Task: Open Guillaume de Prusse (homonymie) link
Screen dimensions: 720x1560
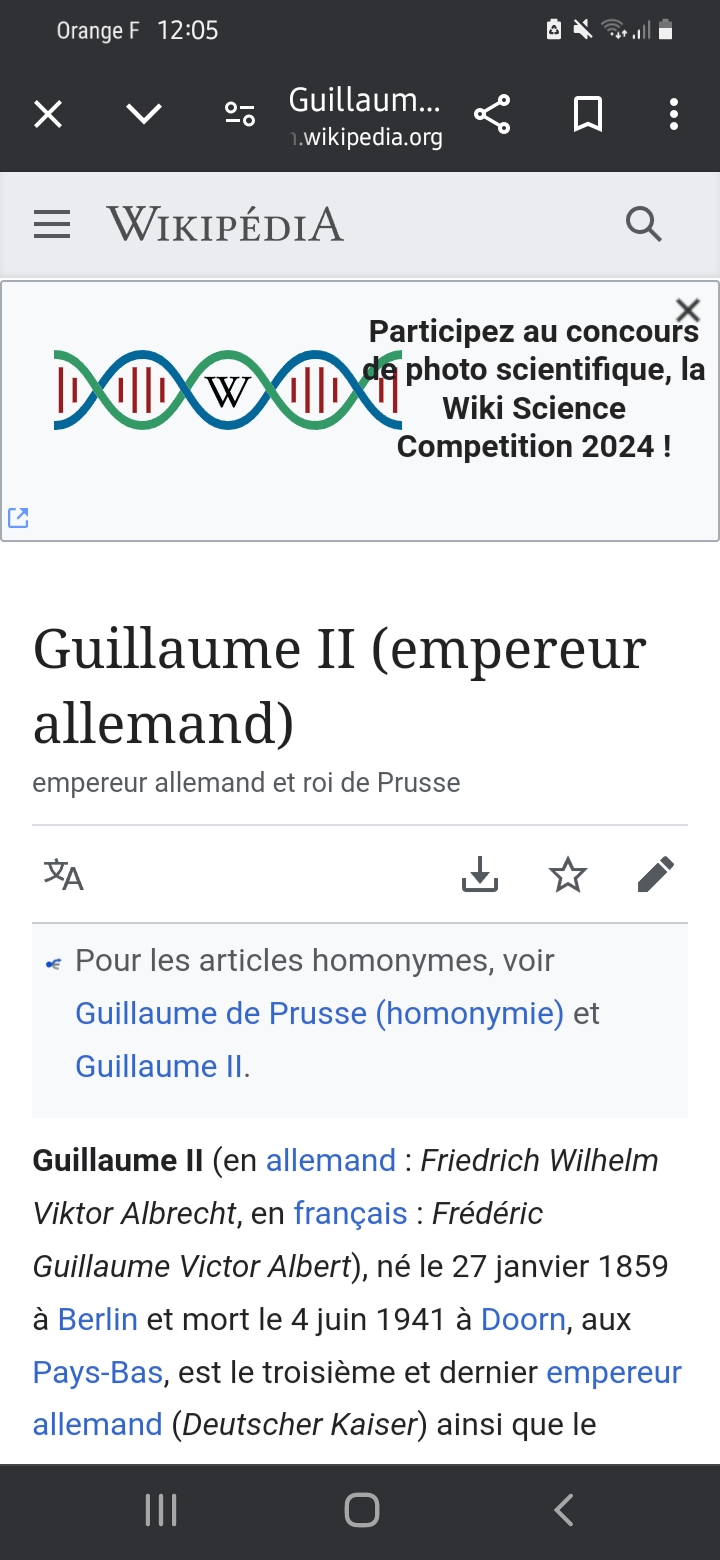Action: (320, 1013)
